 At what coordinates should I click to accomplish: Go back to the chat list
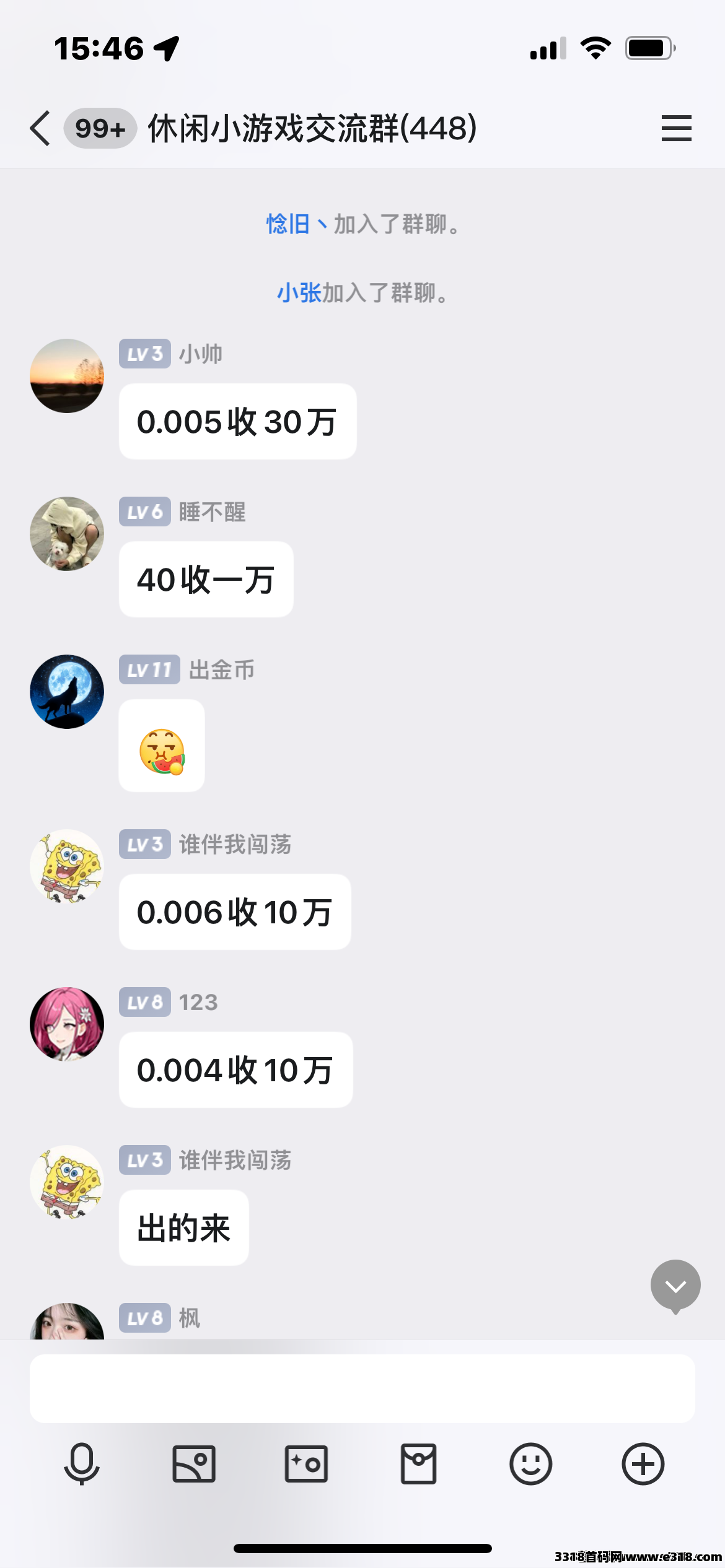coord(41,128)
